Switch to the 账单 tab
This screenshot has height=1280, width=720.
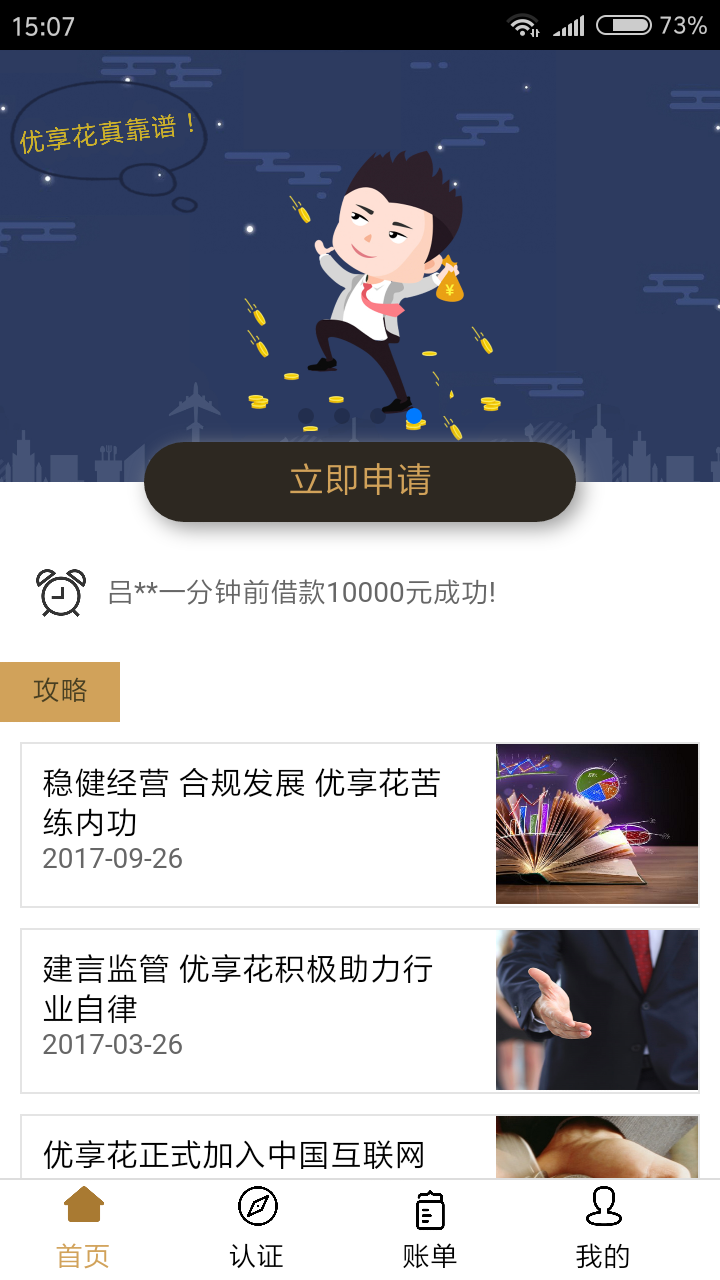coord(430,1228)
